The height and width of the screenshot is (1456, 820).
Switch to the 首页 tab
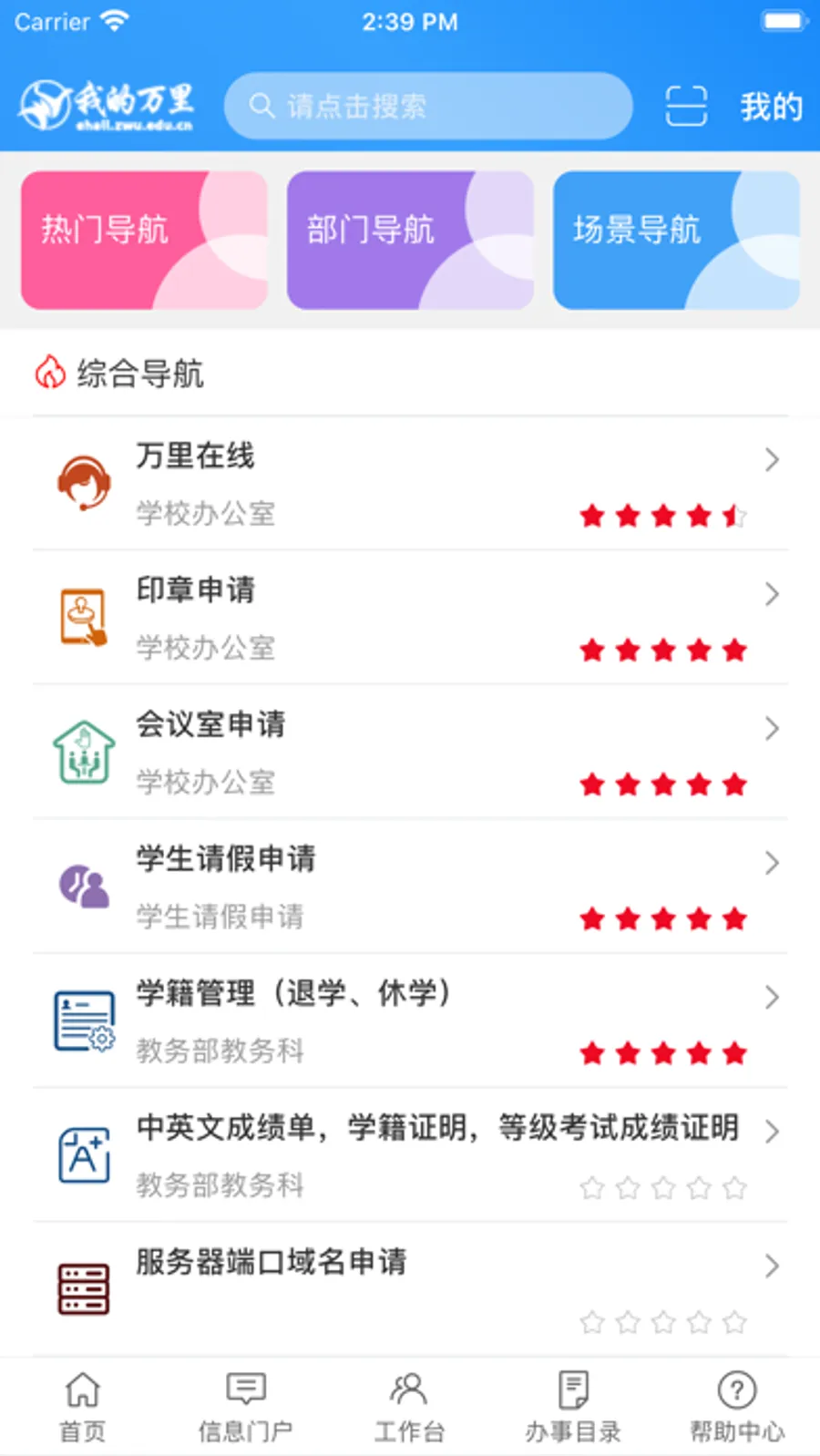point(82,1407)
